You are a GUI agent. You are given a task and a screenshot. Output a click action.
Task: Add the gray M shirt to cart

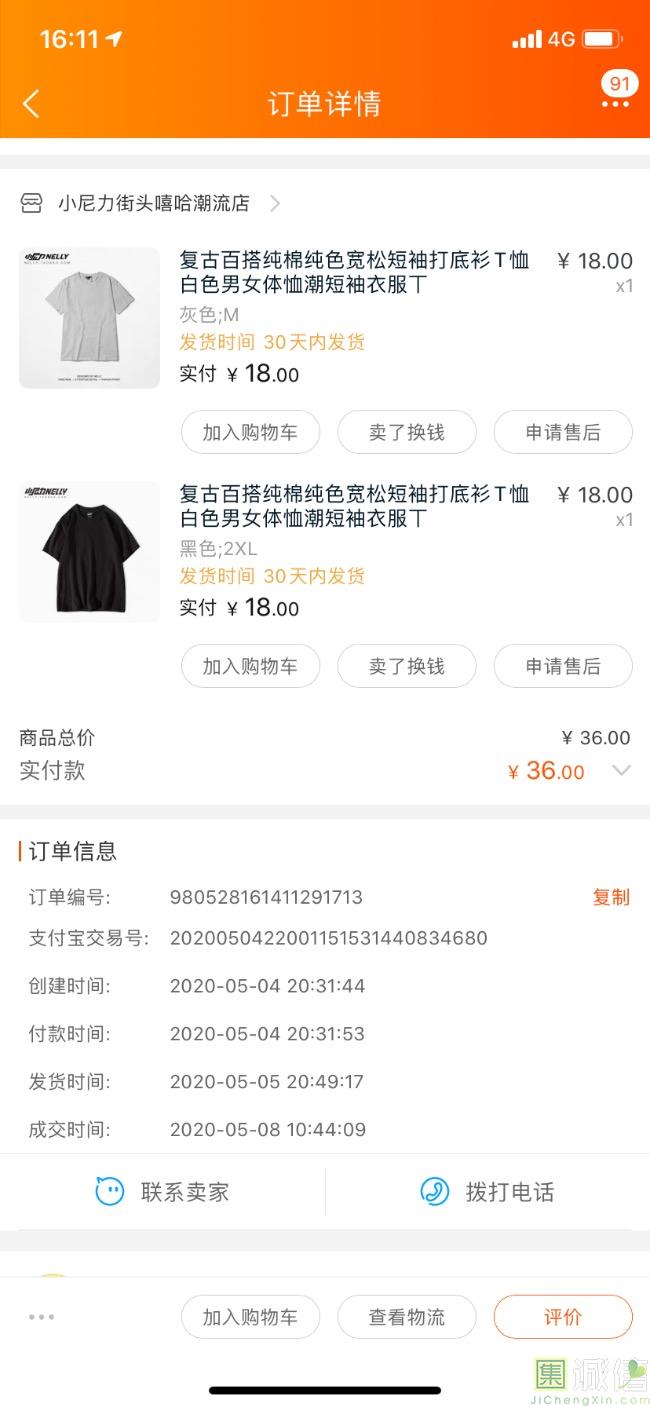click(250, 432)
